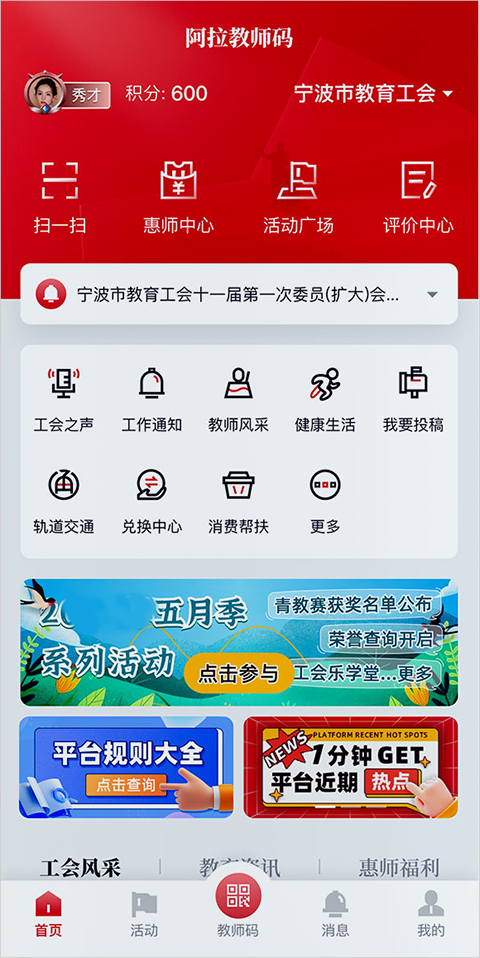Open 扫一扫 scanner

pos(60,197)
